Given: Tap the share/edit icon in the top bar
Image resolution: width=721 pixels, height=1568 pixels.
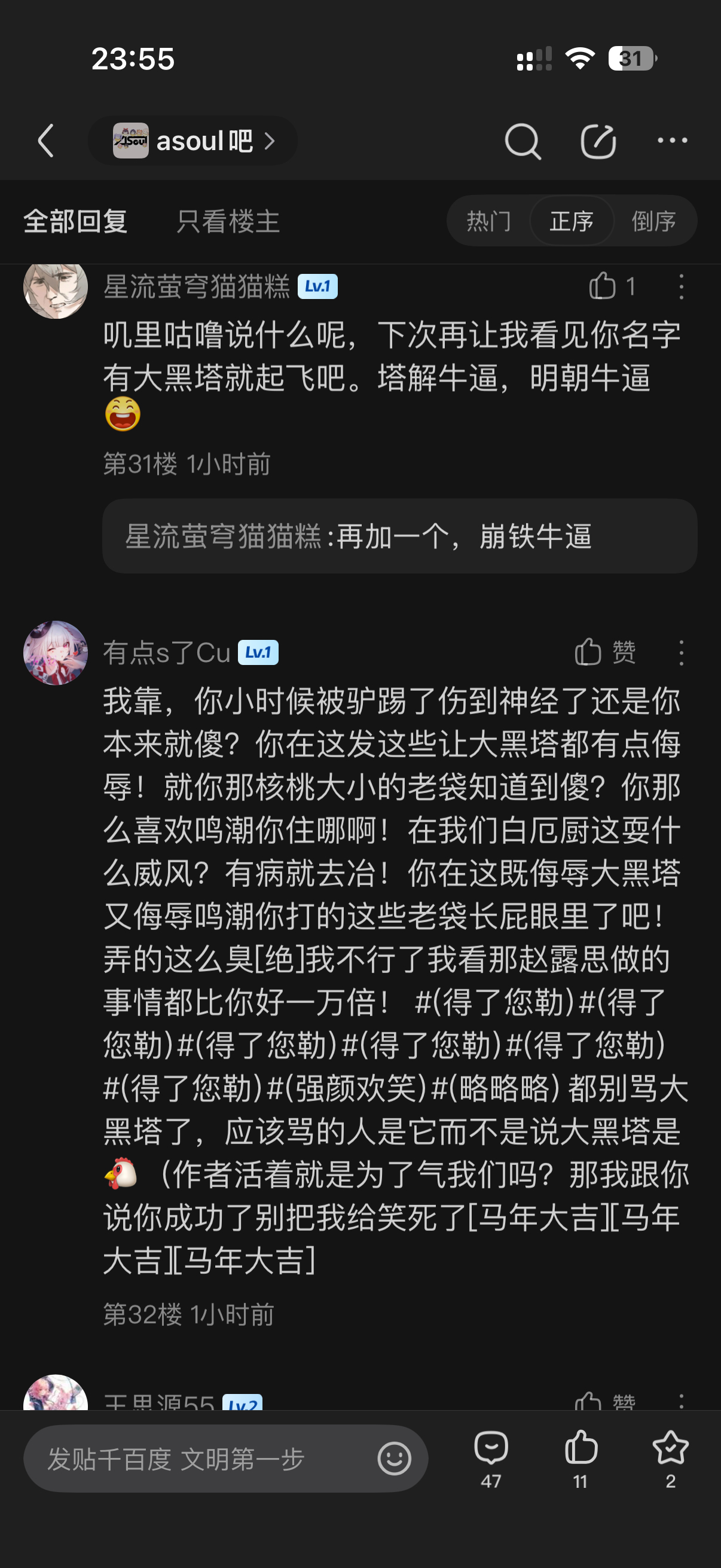Looking at the screenshot, I should click(x=597, y=141).
